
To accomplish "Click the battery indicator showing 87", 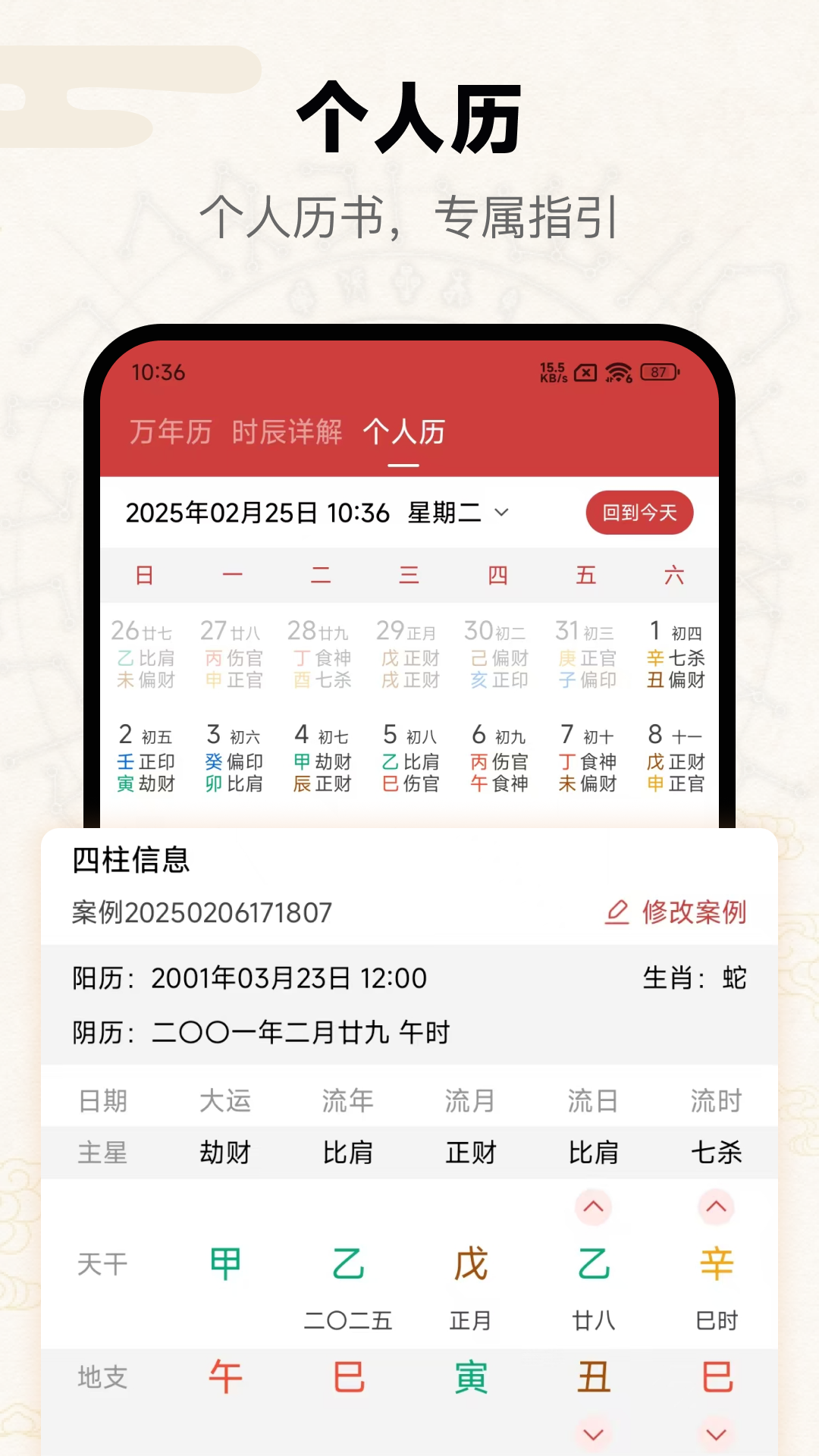I will click(x=658, y=373).
